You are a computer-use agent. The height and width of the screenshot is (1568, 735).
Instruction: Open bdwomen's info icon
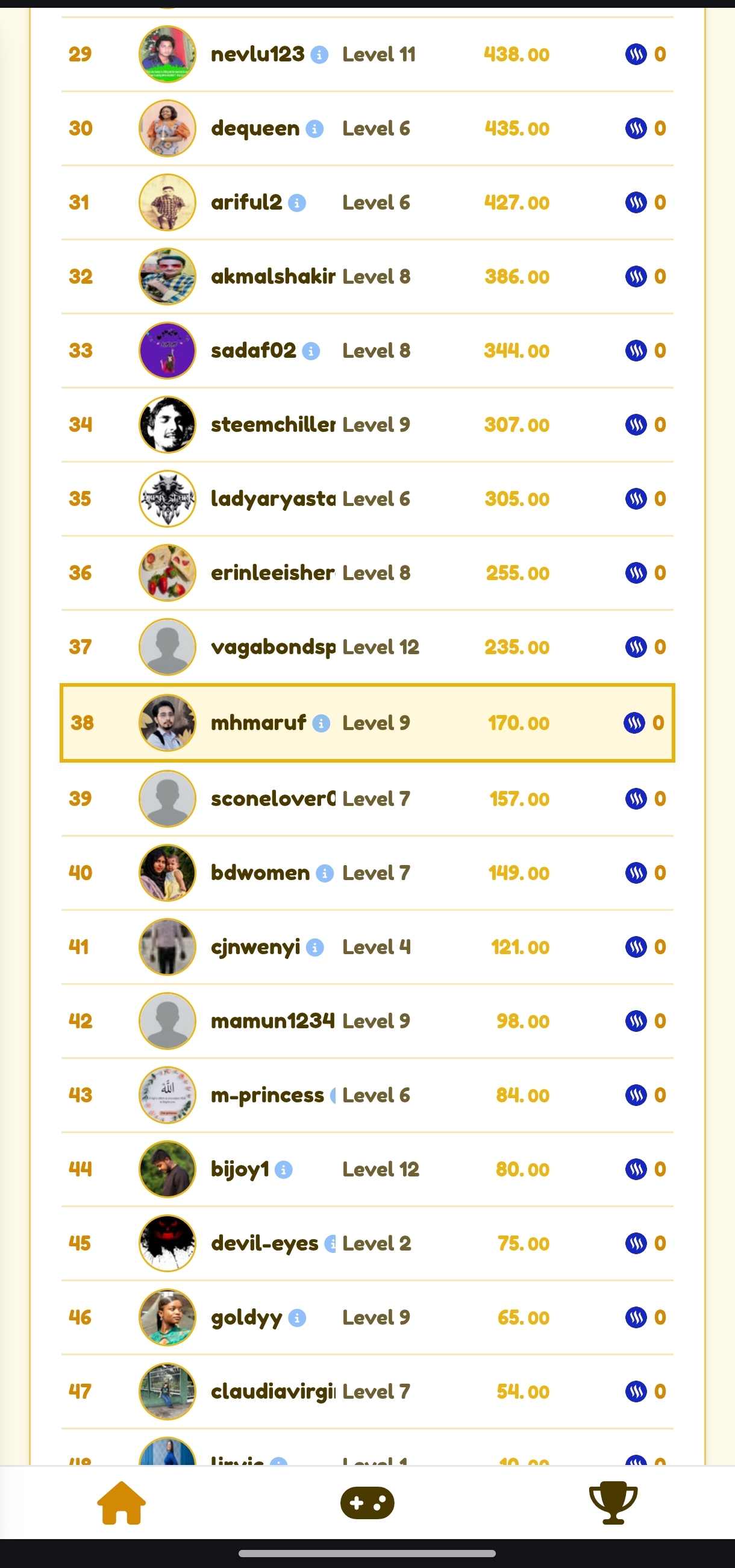point(325,873)
